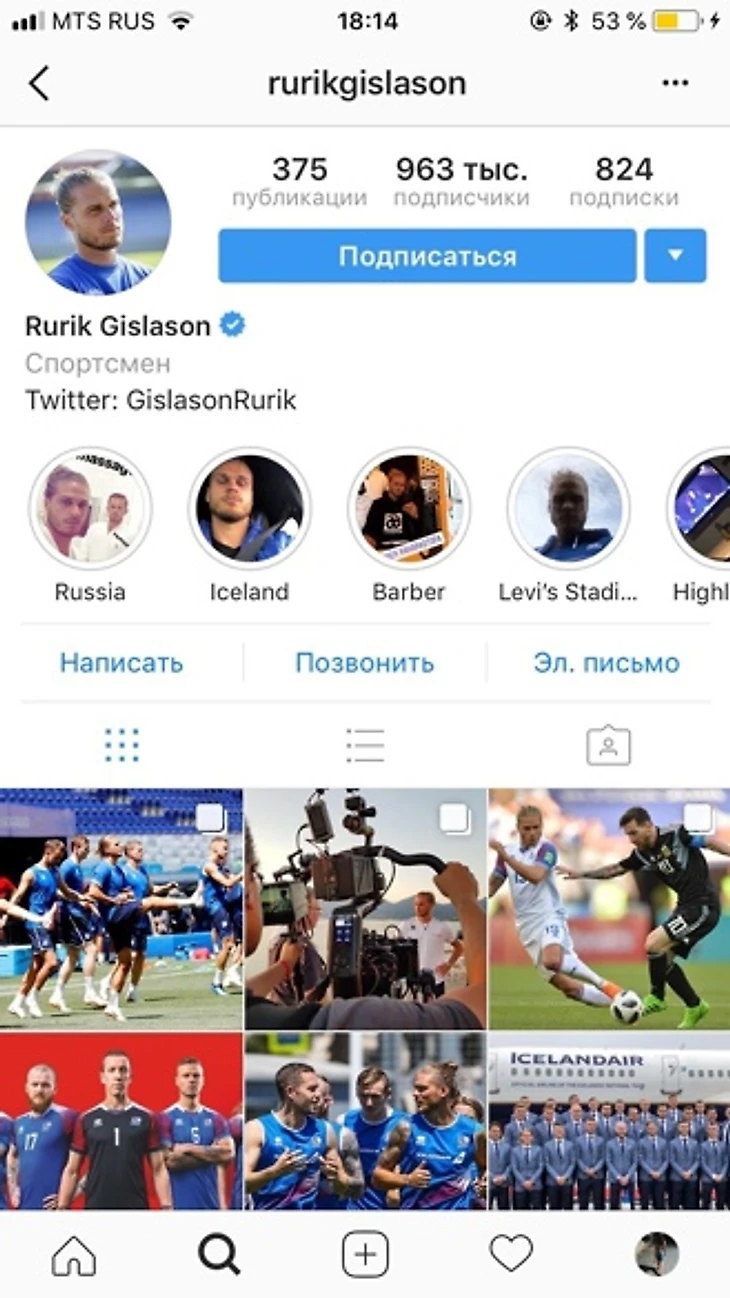Tap Эл. письмо to email

pyautogui.click(x=606, y=662)
